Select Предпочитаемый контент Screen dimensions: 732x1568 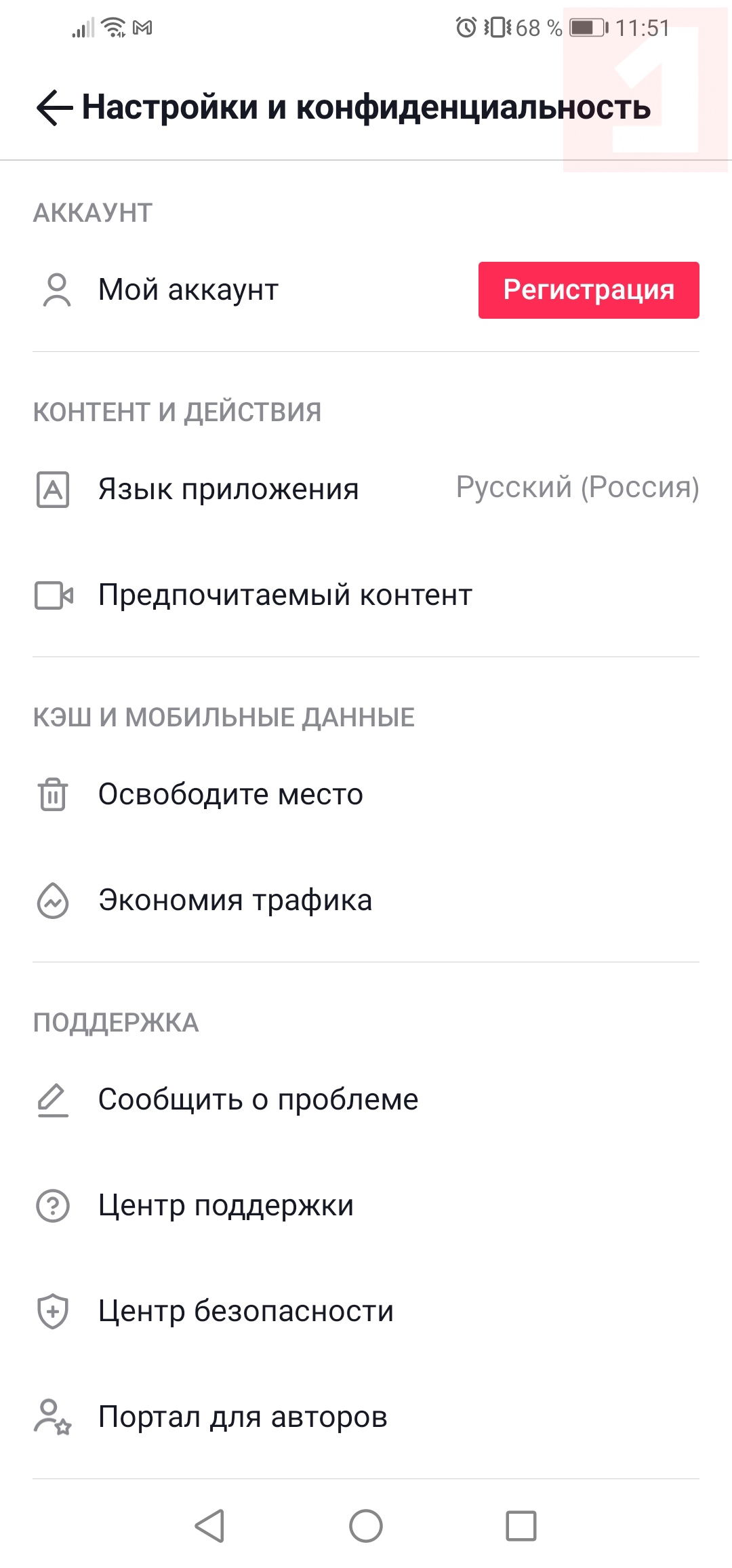tap(285, 595)
